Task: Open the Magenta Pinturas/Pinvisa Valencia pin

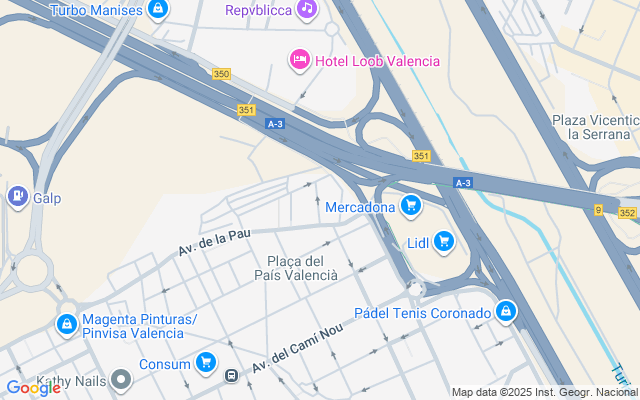Action: [x=66, y=325]
